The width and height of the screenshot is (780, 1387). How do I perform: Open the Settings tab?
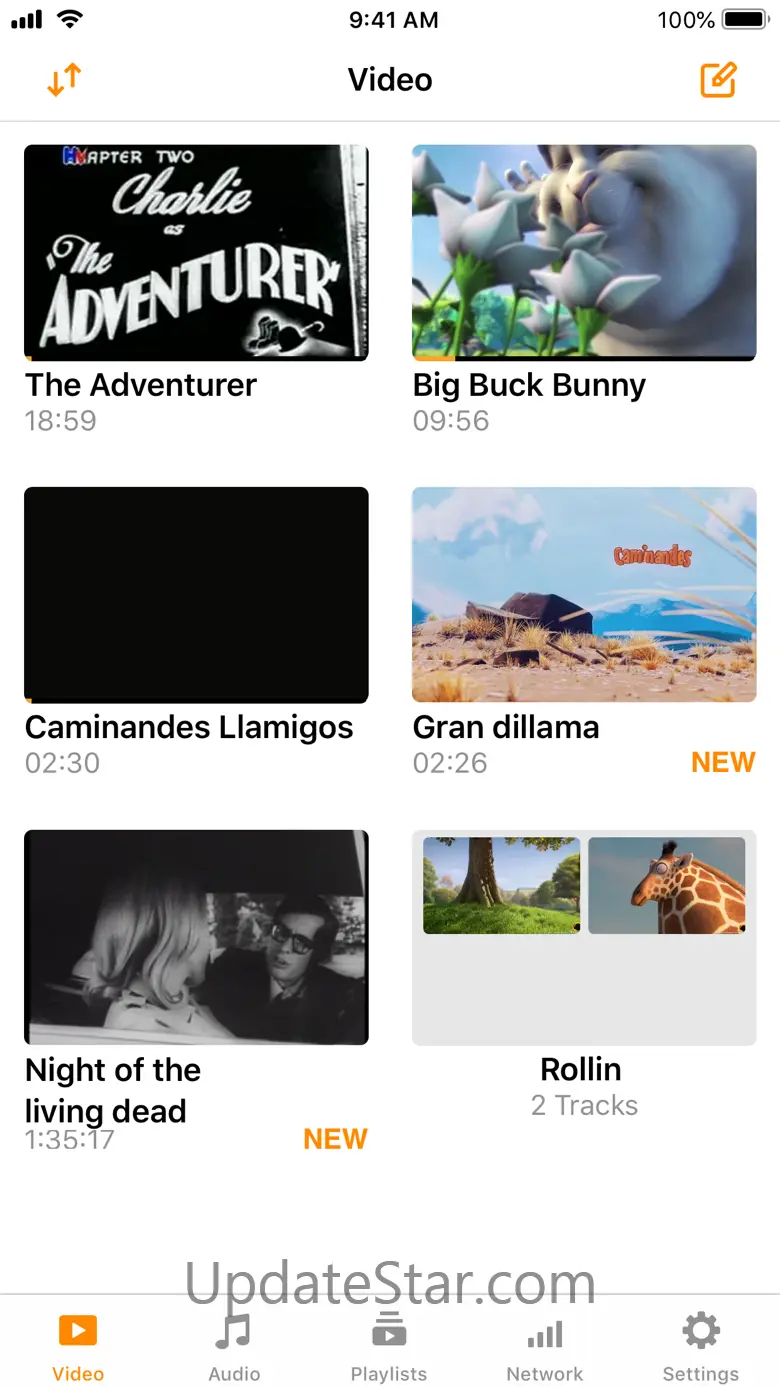(x=701, y=1347)
